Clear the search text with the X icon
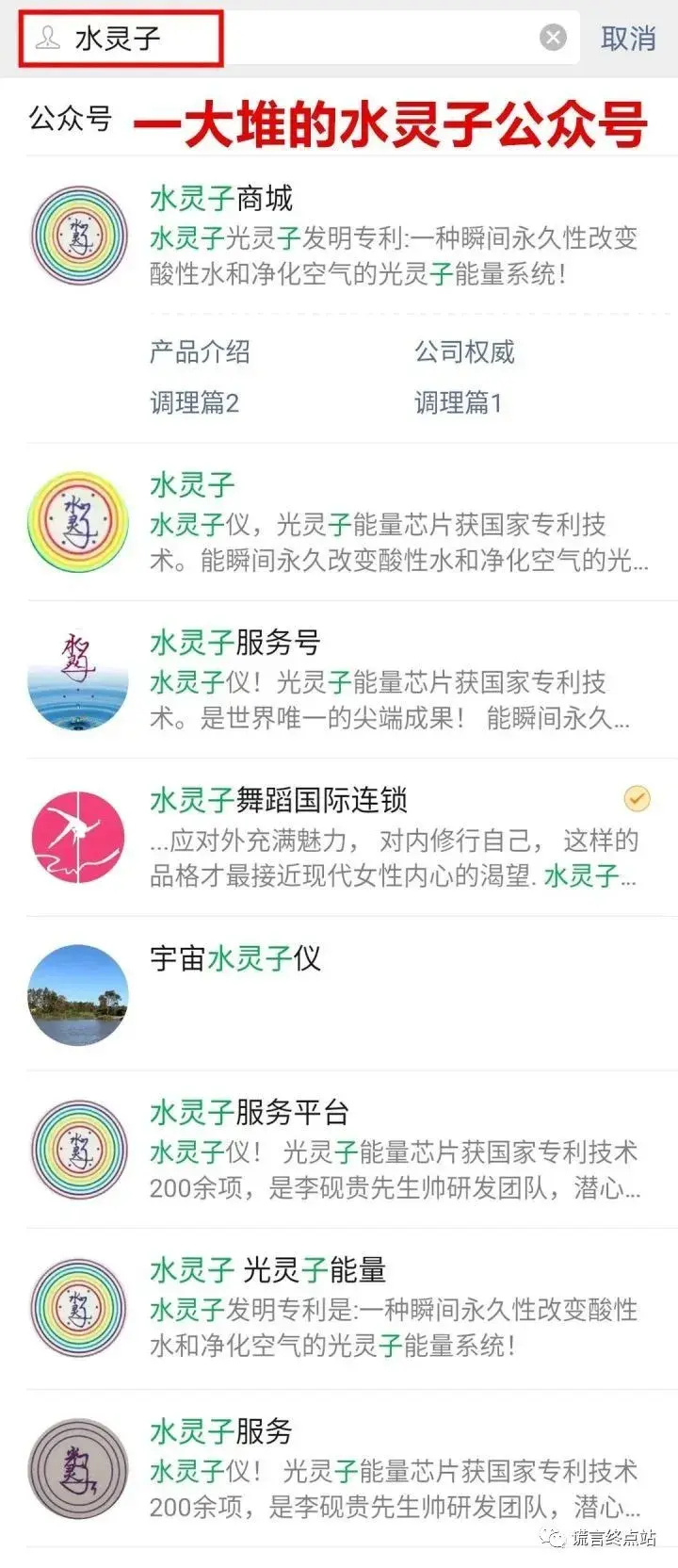678x1568 pixels. click(554, 38)
